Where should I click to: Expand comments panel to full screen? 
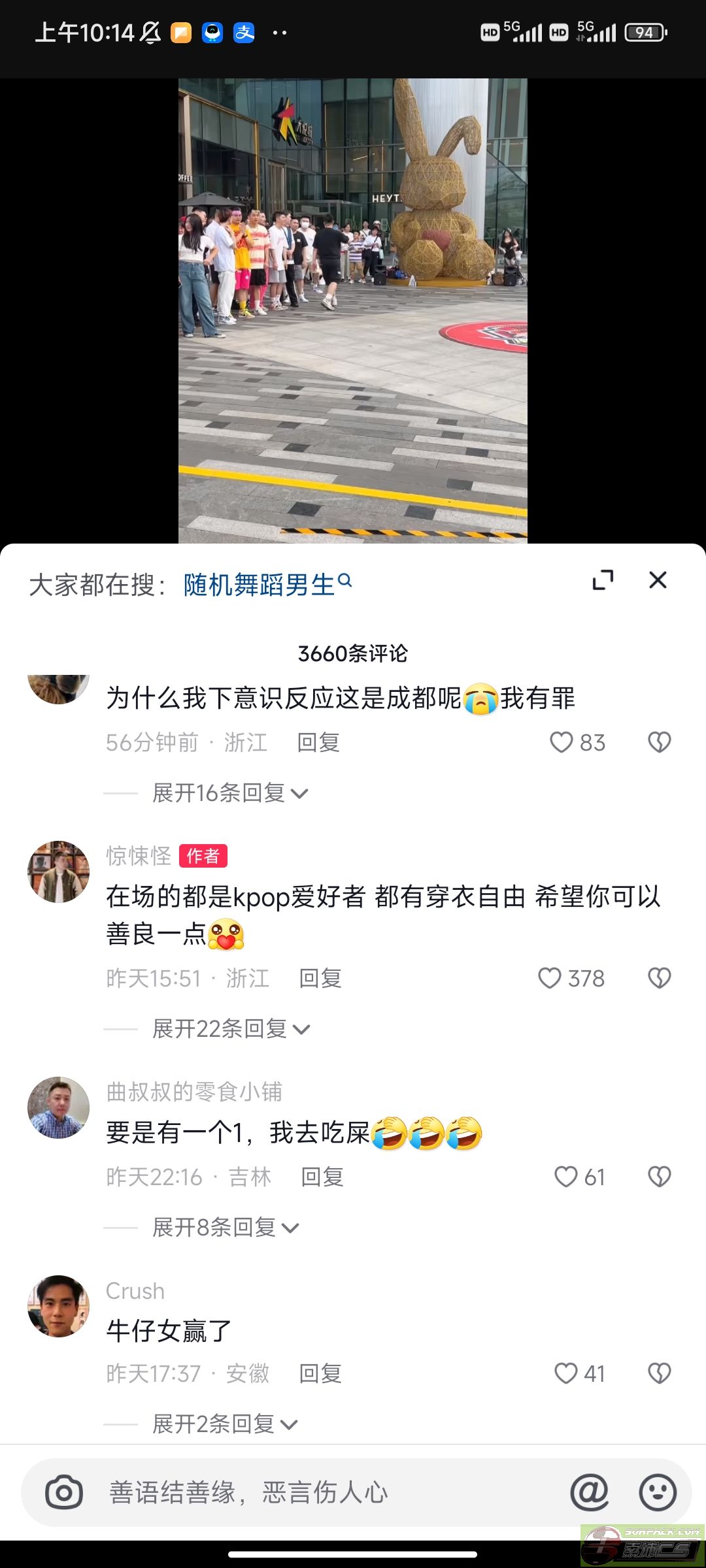coord(603,580)
